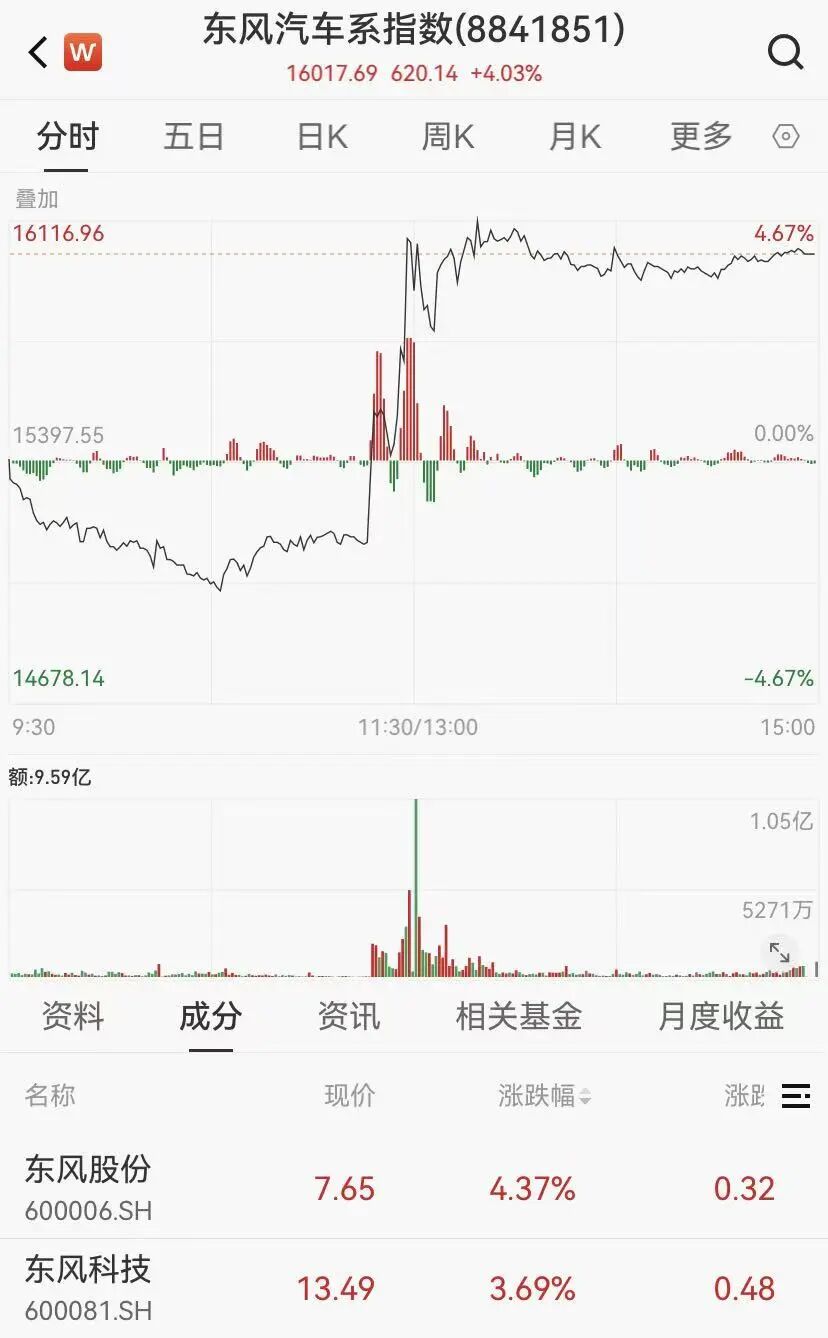This screenshot has height=1338, width=828.
Task: Open the 相关基金 tab
Action: click(x=519, y=1017)
